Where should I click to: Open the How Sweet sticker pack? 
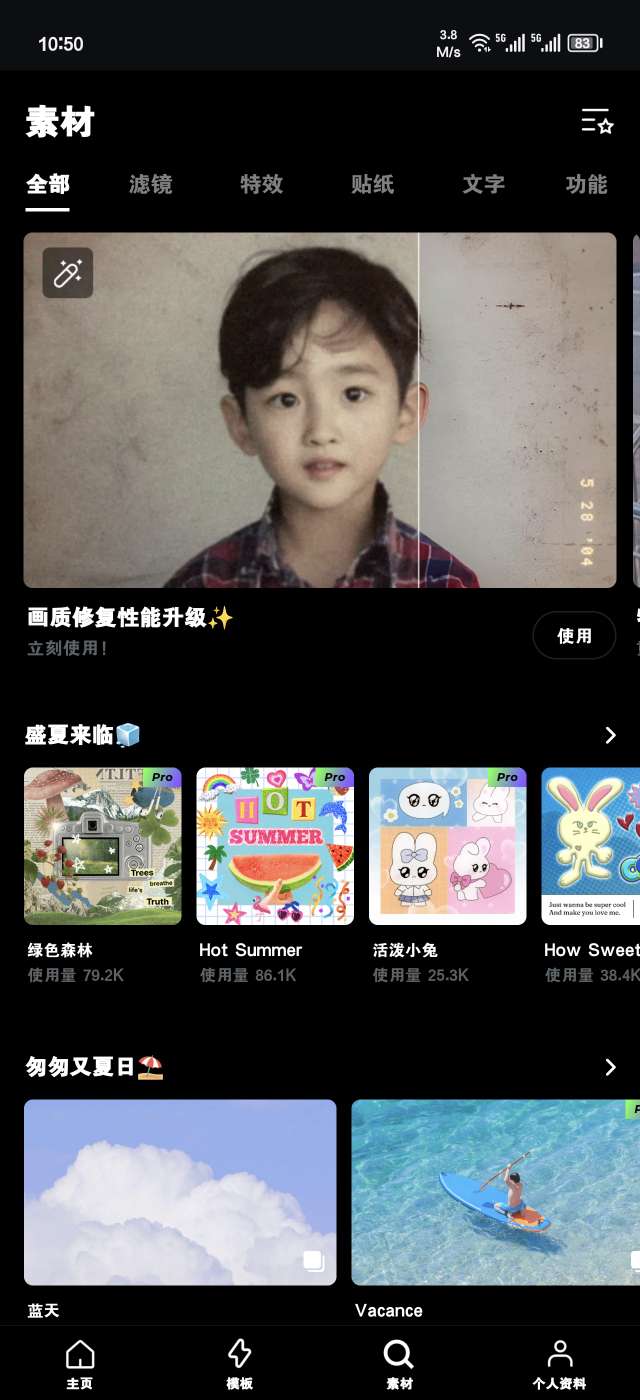coord(592,846)
